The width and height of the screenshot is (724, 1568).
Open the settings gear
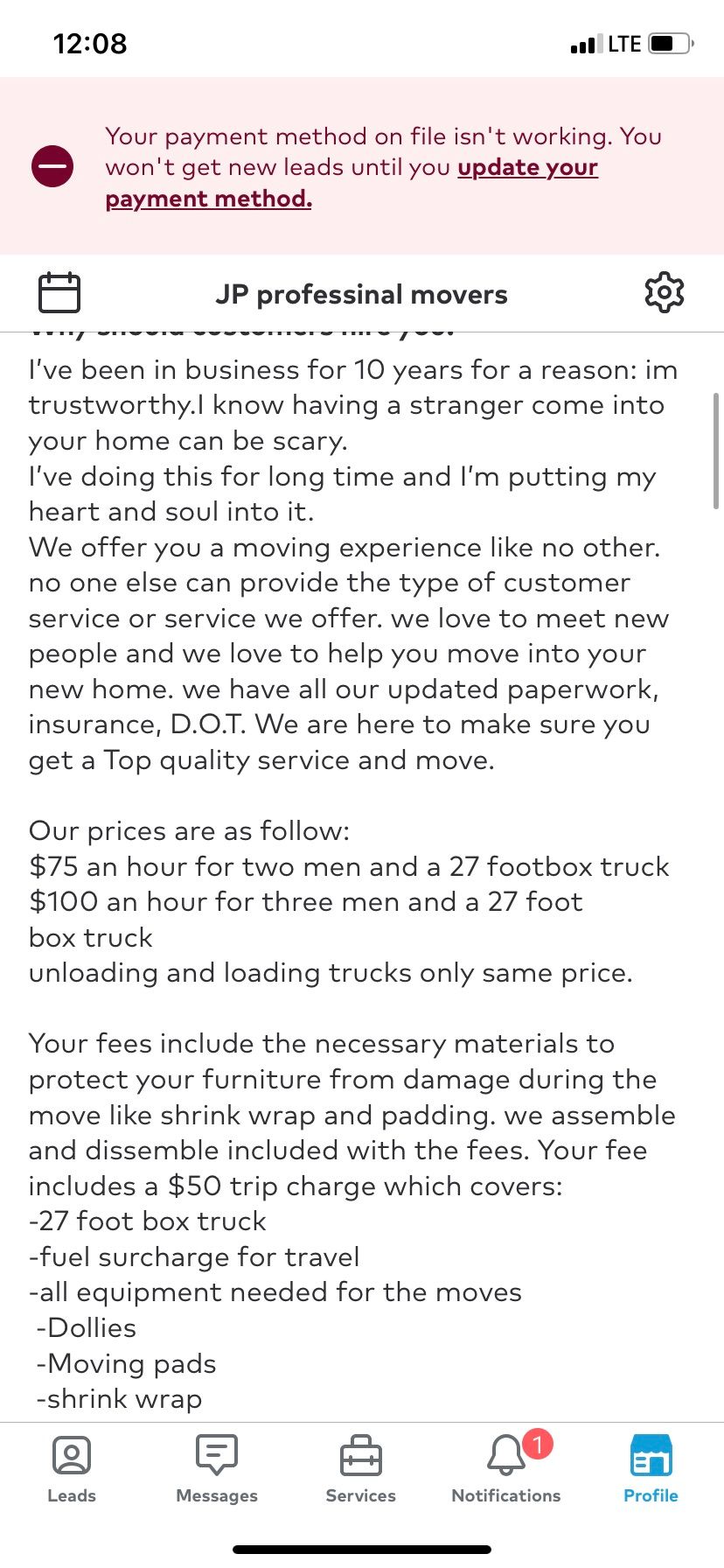664,293
